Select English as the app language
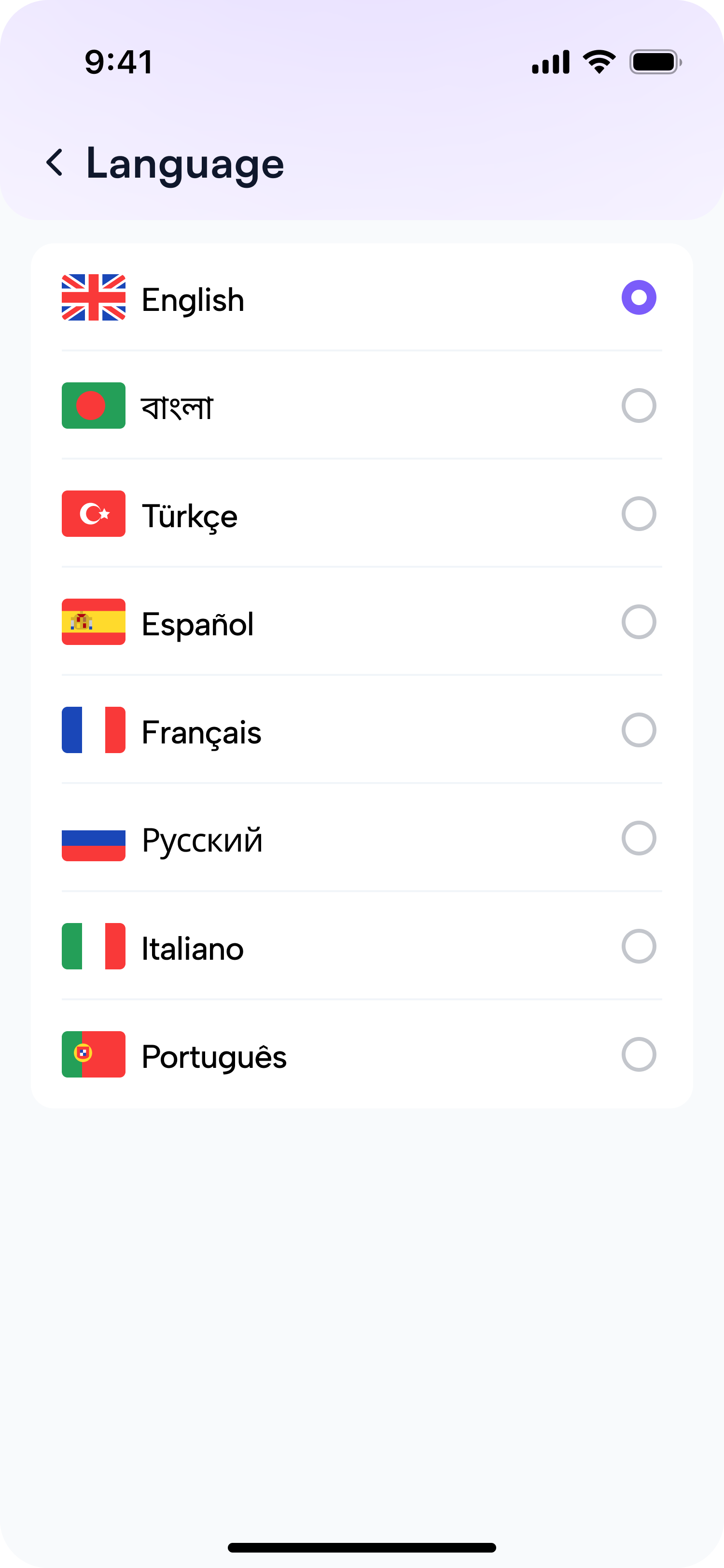 point(638,298)
